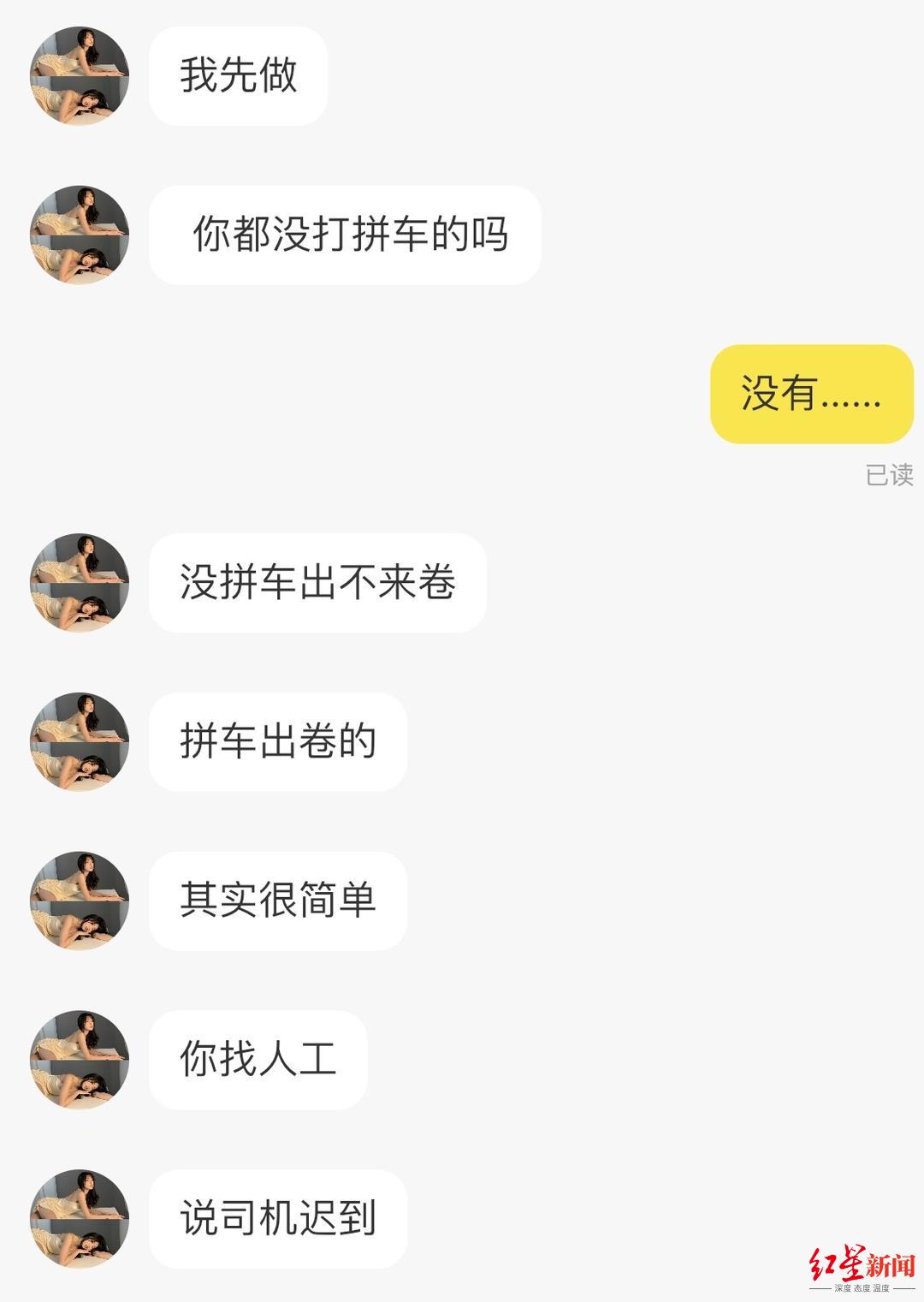Click the yellow "没有……" sent message
This screenshot has height=1302, width=924.
click(x=811, y=395)
